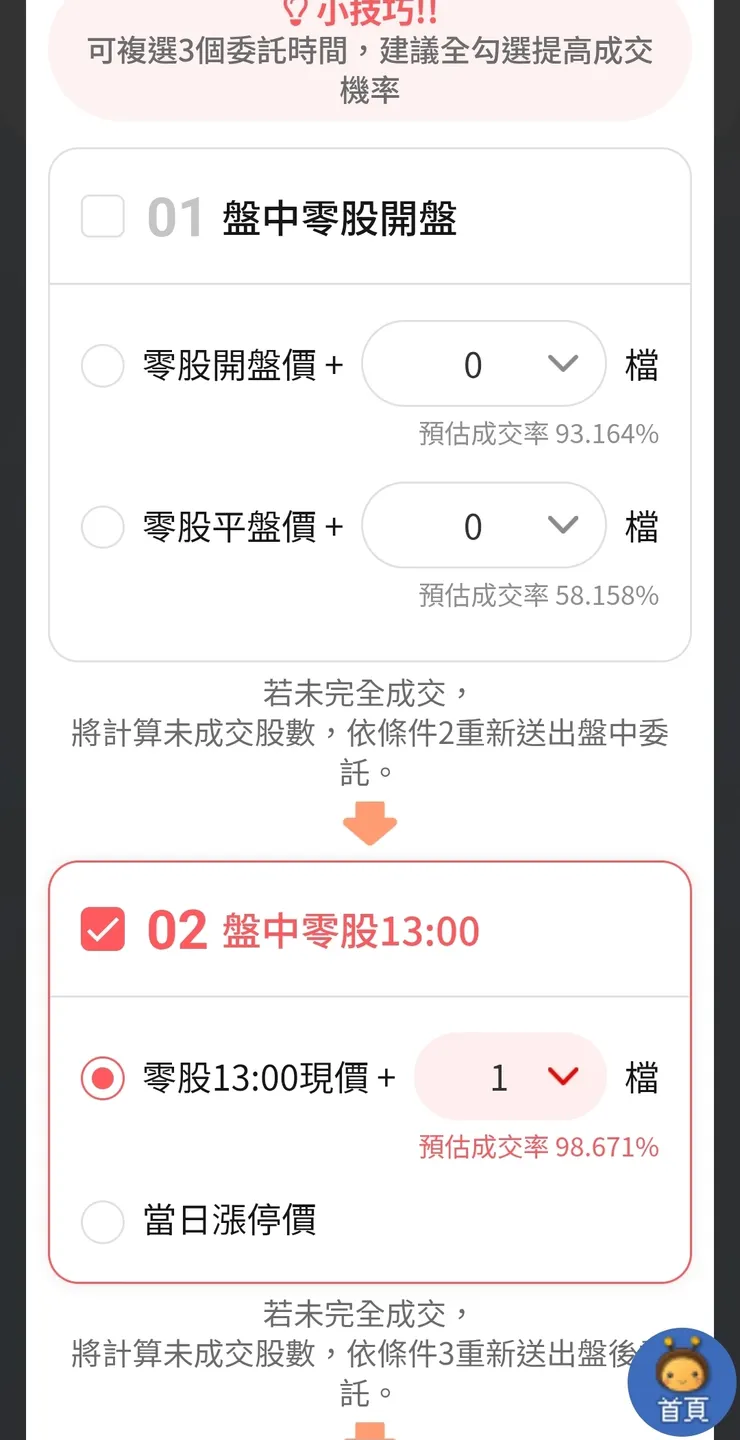Screen dimensions: 740x1440
Task: Open the tick dropdown next to 零股開盤價
Action: coord(484,365)
